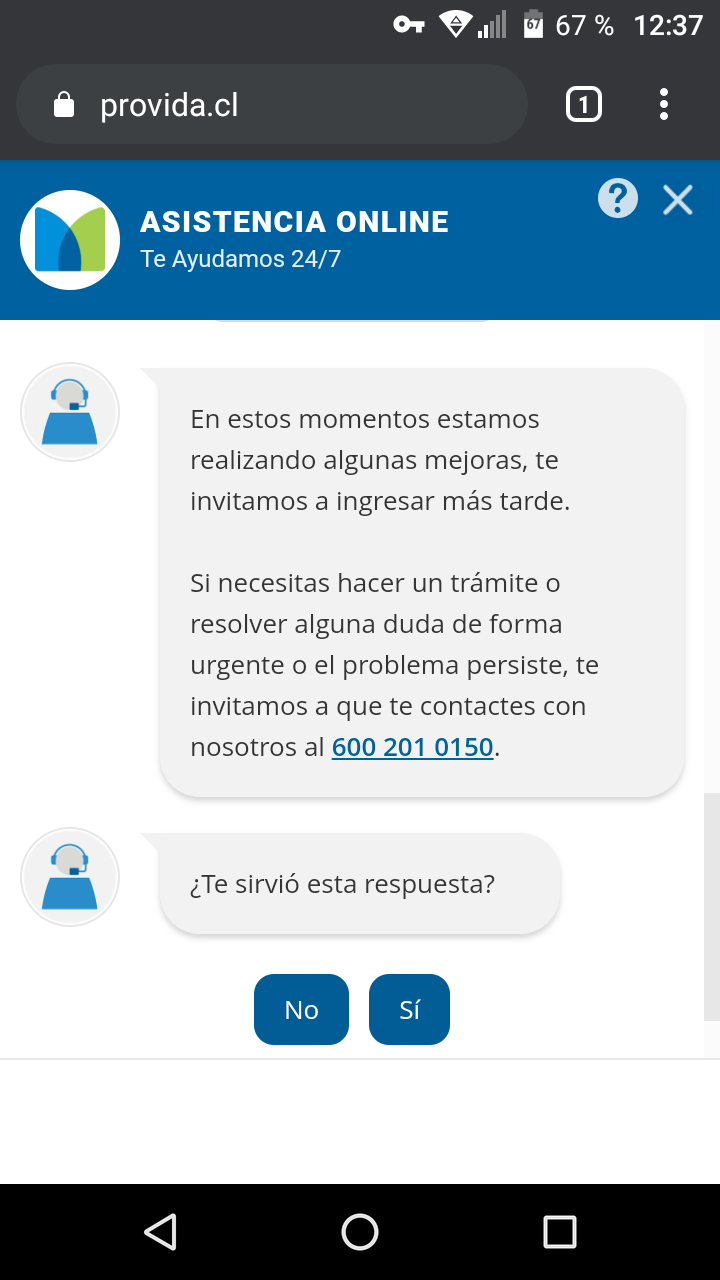Close the Asistencia Online chat

coord(678,200)
